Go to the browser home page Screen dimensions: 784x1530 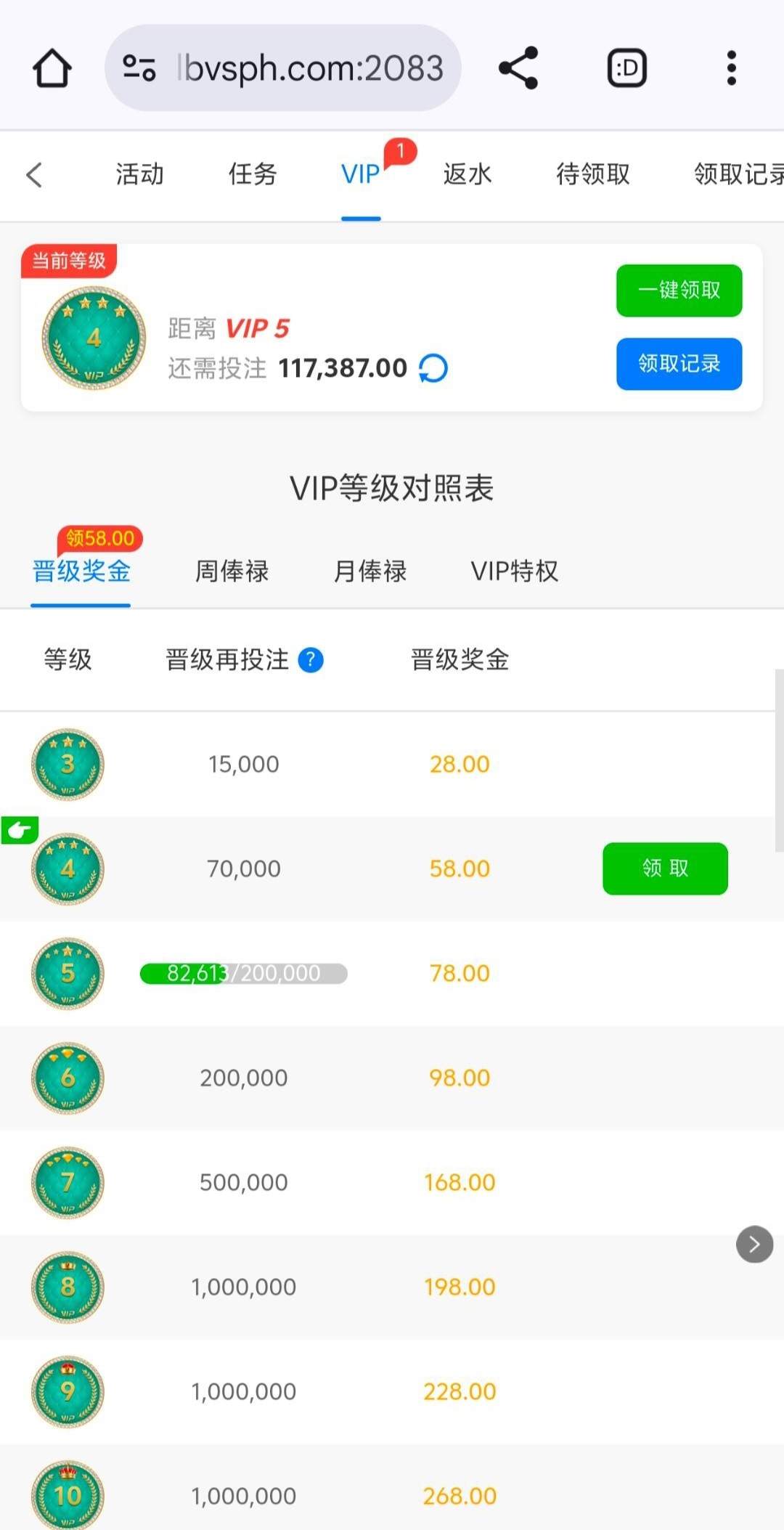point(52,68)
